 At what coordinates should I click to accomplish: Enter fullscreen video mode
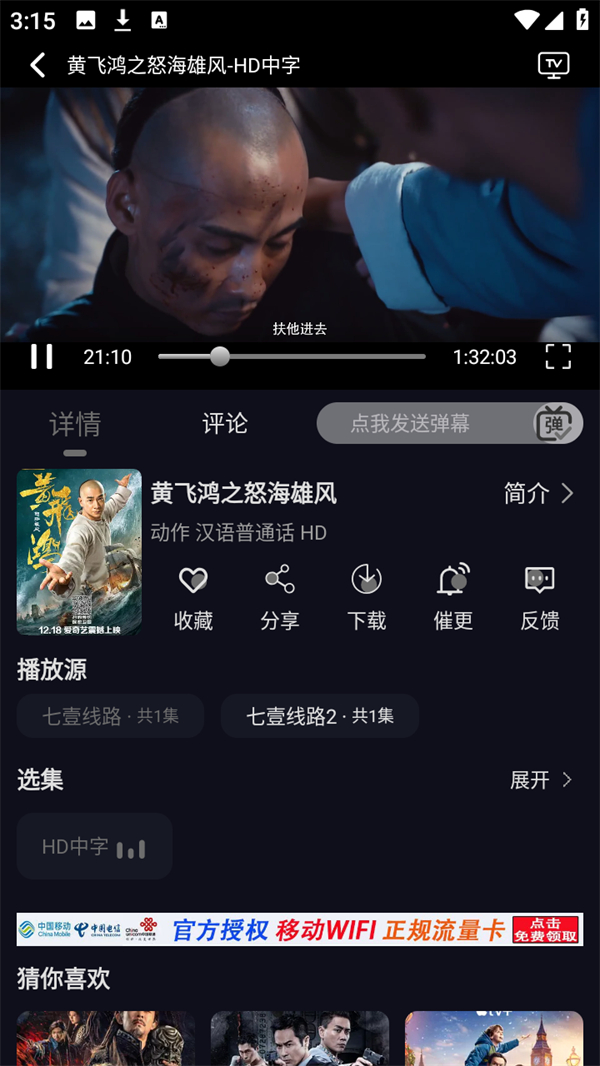[x=558, y=357]
